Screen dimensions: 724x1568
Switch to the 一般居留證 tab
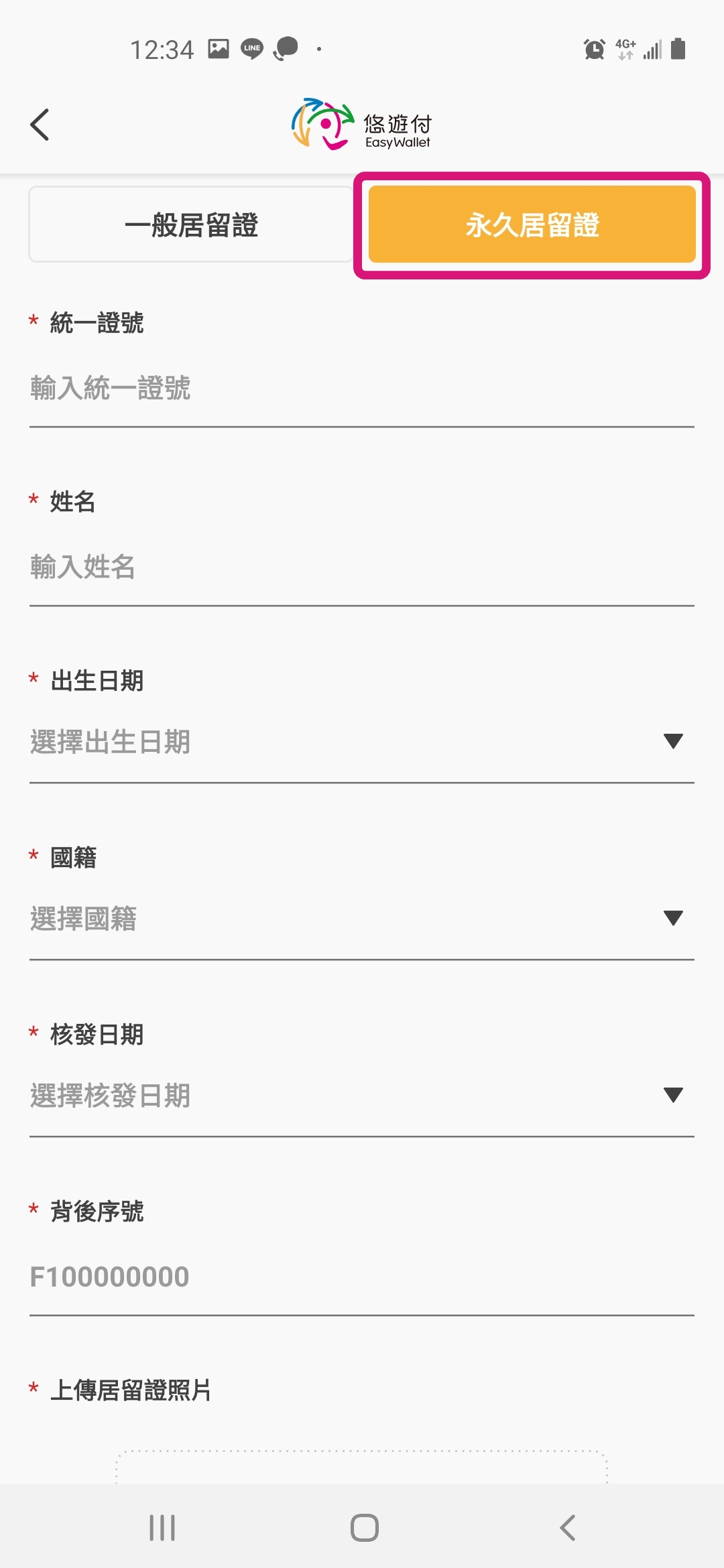(x=191, y=224)
